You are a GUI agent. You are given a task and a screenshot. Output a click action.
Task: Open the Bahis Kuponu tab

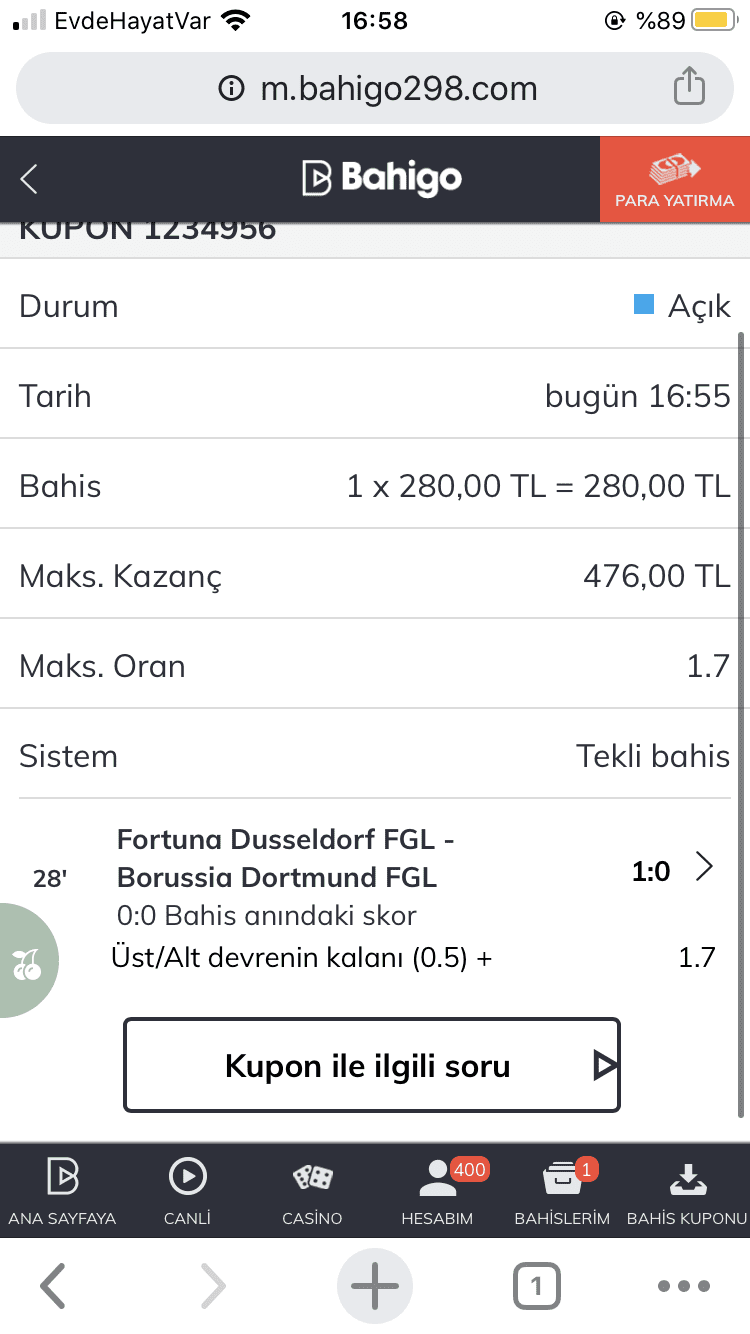click(687, 1191)
